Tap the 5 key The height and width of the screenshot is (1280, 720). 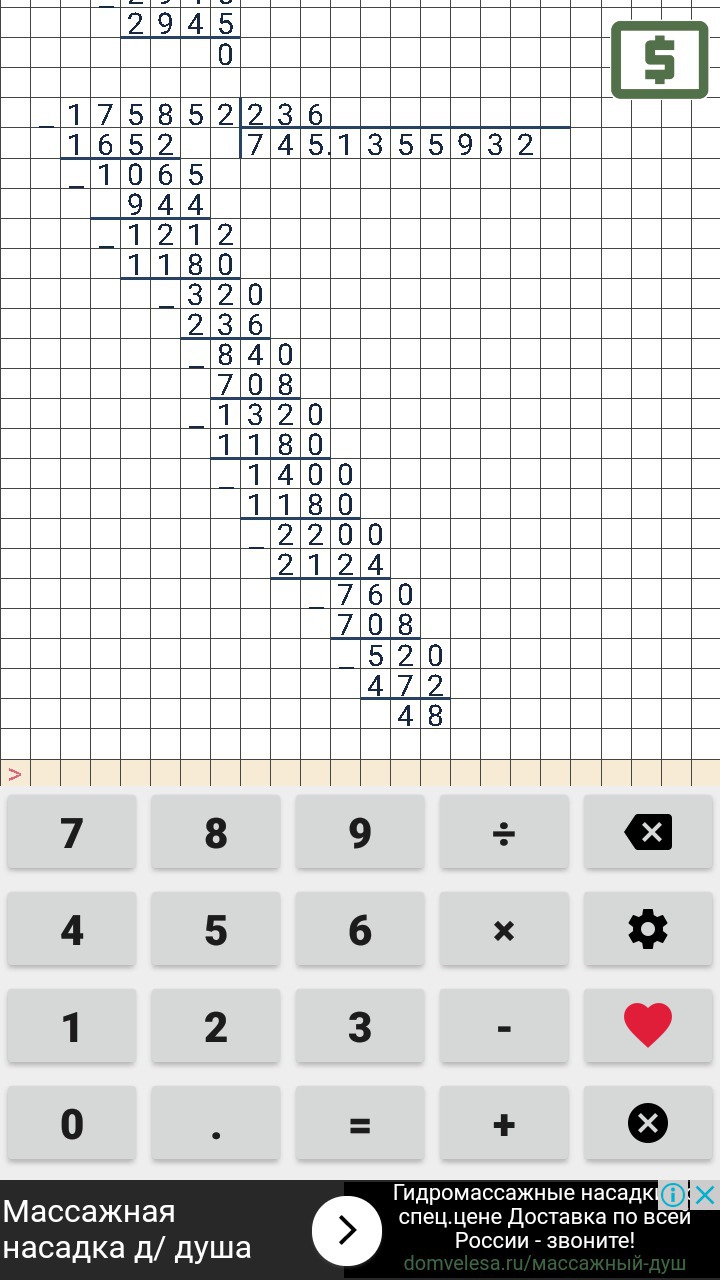pos(216,930)
